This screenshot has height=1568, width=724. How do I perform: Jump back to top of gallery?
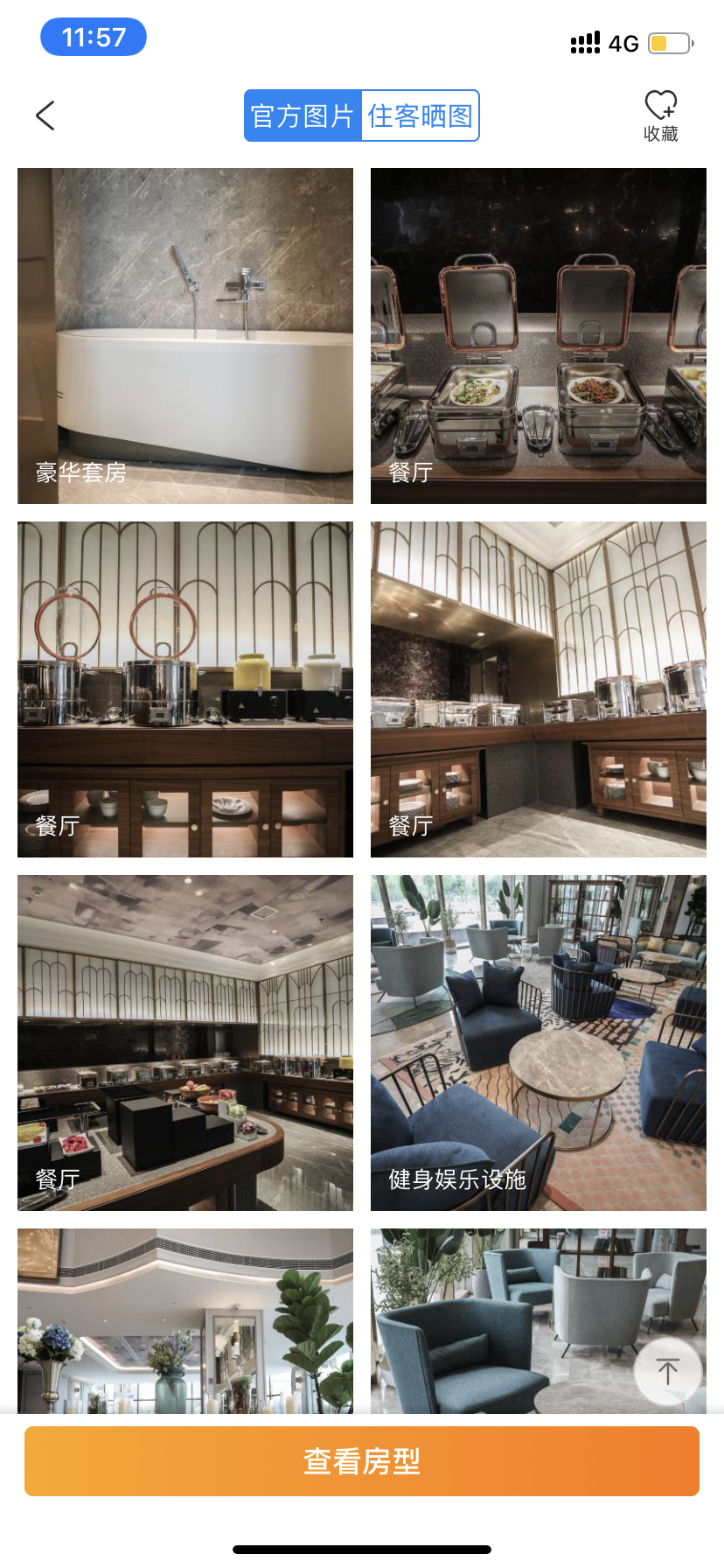pyautogui.click(x=667, y=1371)
